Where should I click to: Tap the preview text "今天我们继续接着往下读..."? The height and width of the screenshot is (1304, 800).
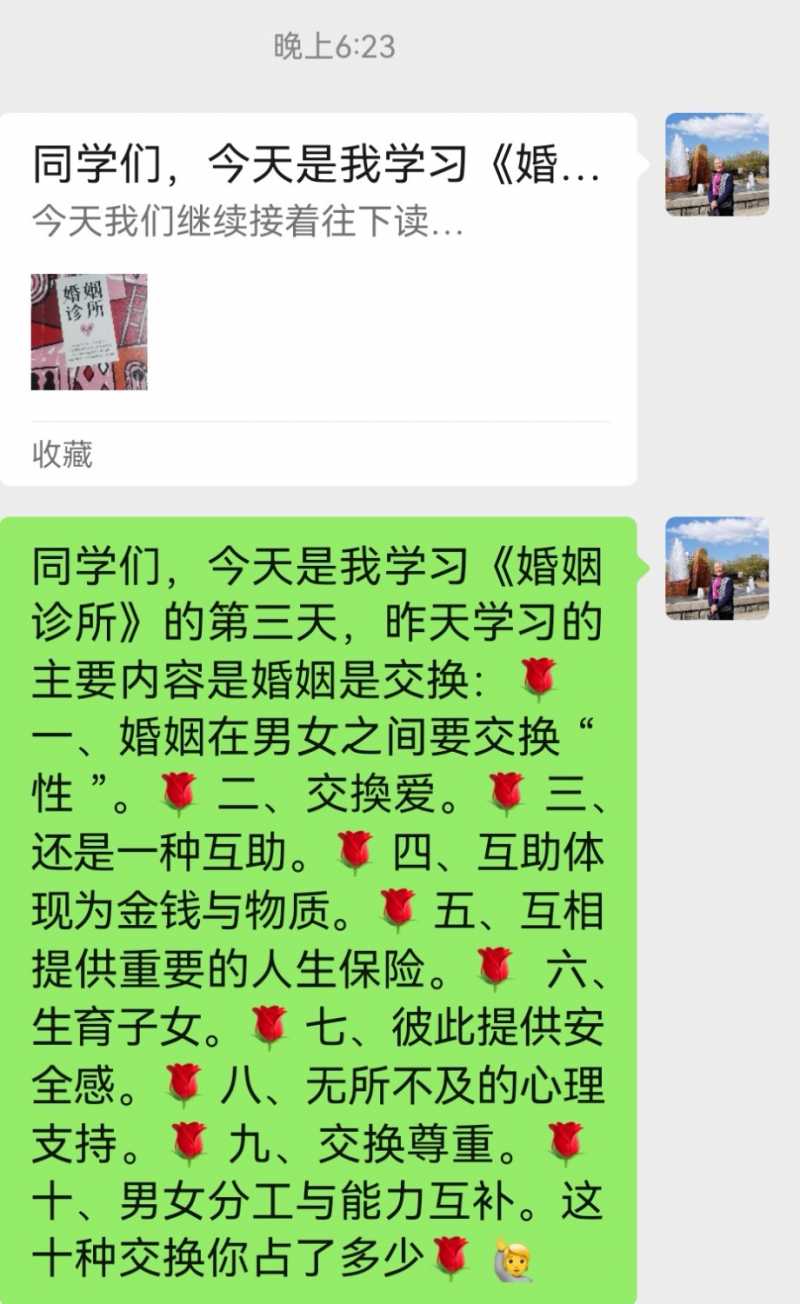(x=246, y=226)
